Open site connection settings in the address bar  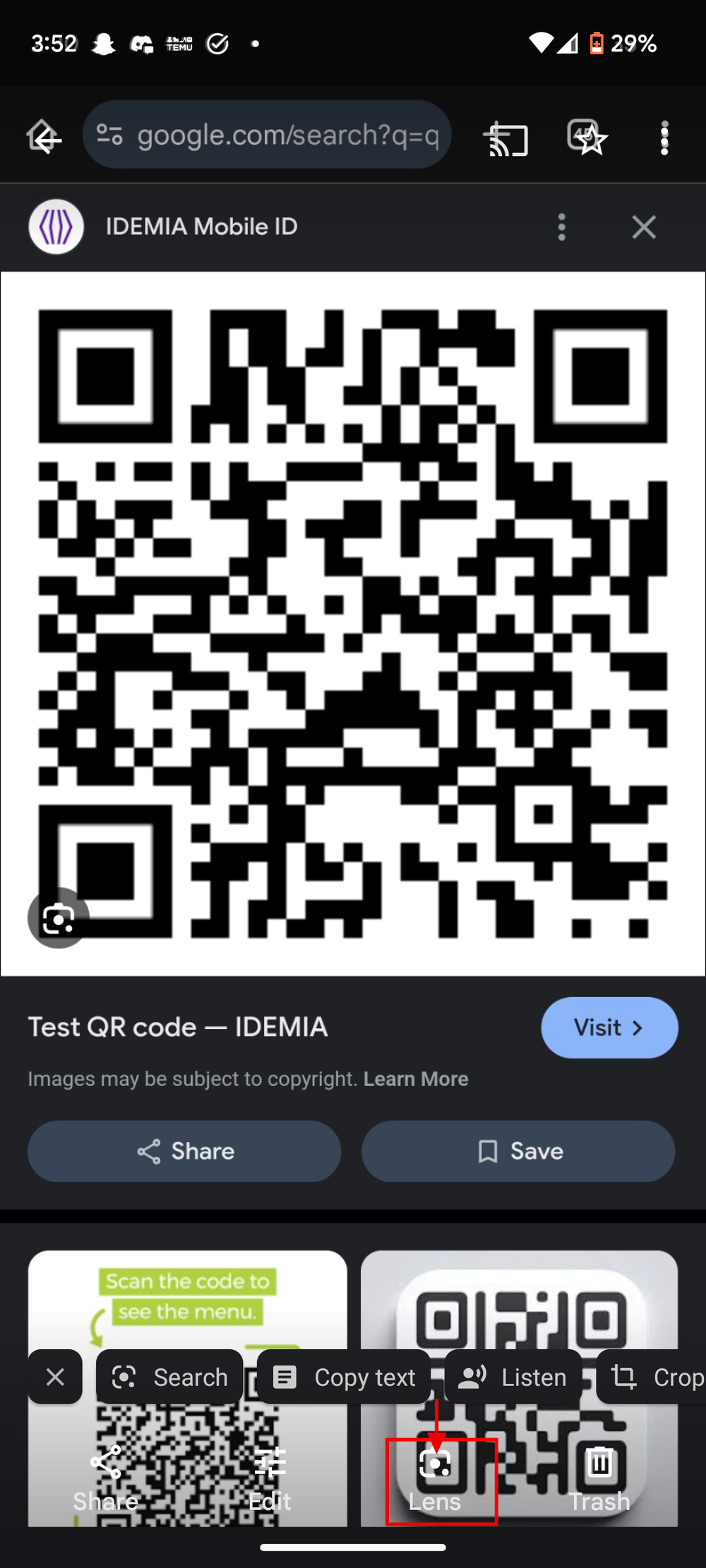tap(109, 134)
